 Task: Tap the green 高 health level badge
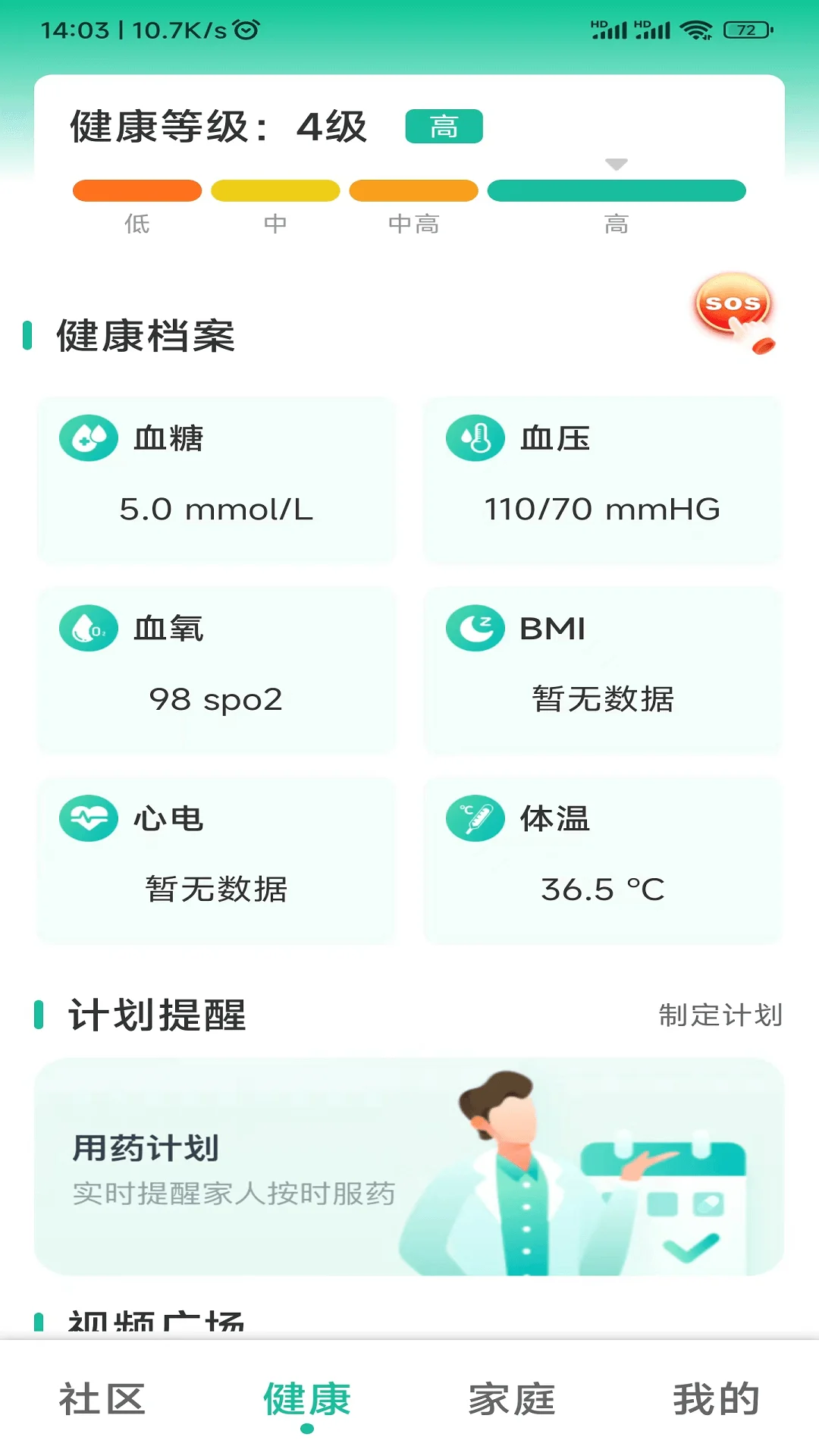click(x=444, y=125)
